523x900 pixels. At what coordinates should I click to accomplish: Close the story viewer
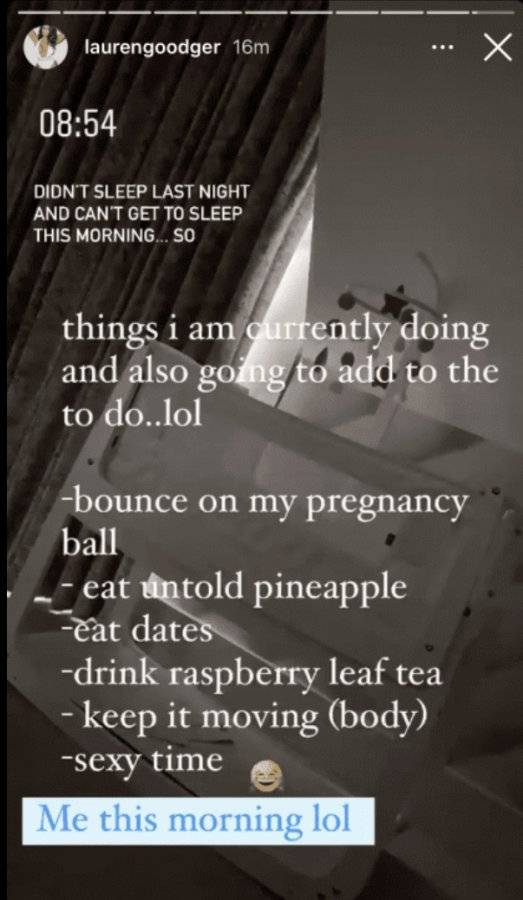[x=498, y=47]
